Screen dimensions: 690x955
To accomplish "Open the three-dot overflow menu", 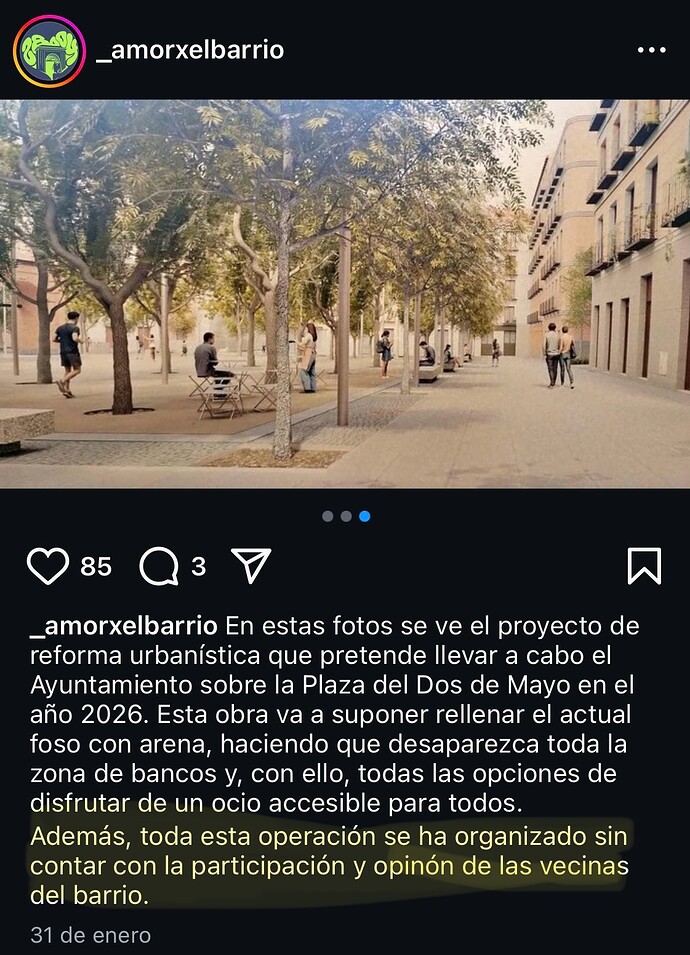I will click(651, 50).
